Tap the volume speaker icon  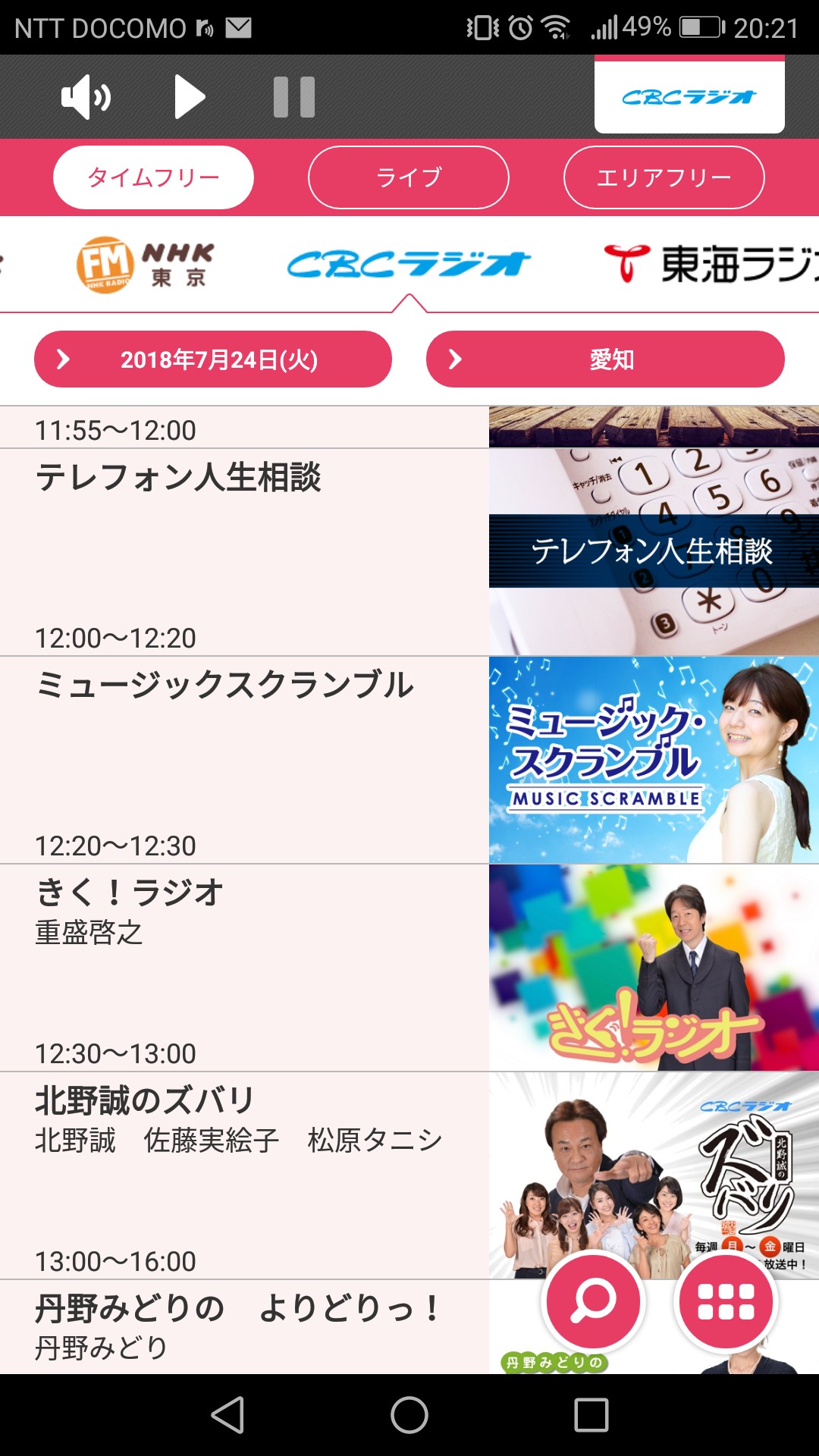[86, 97]
